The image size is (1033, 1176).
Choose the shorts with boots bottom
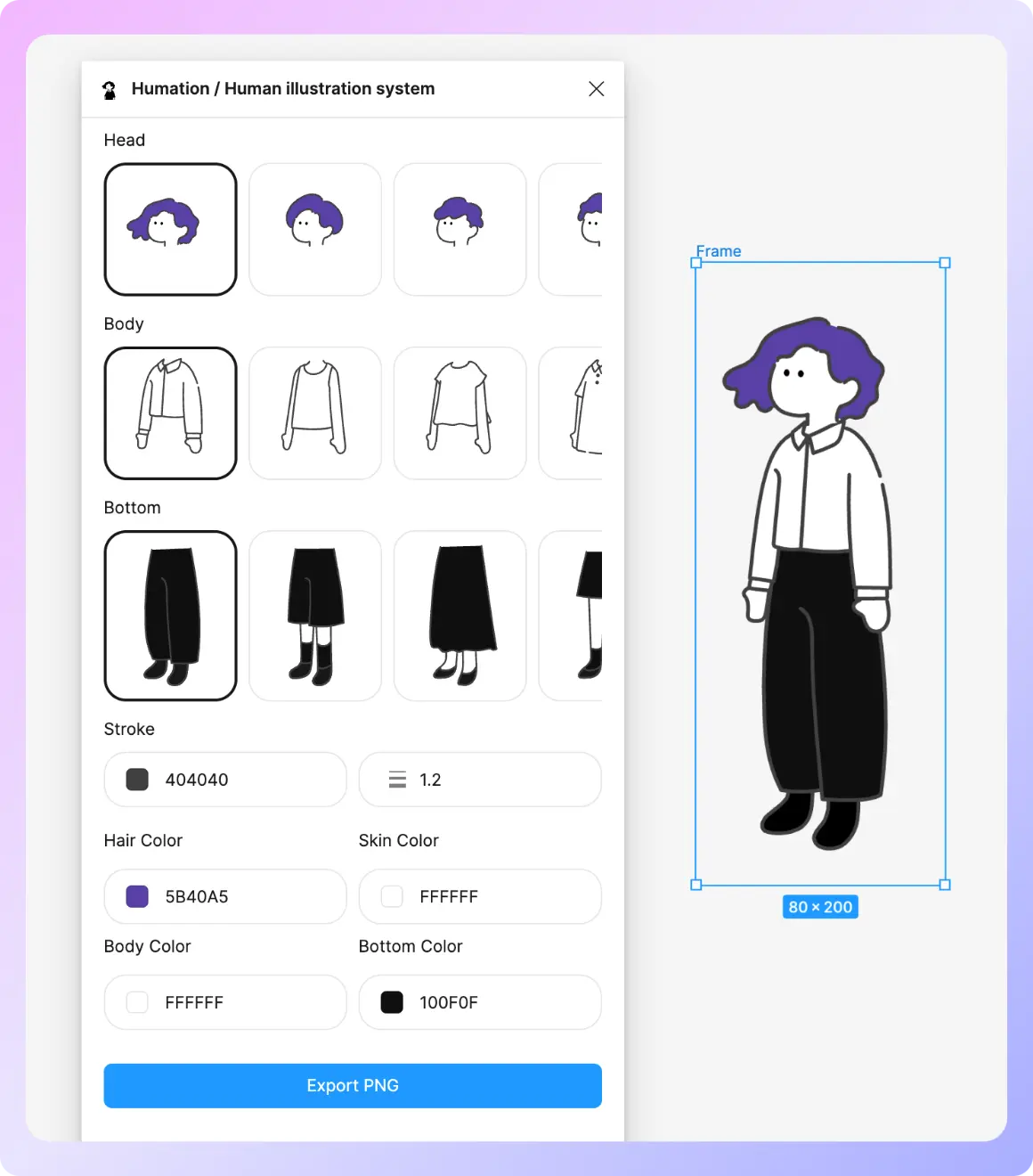315,616
